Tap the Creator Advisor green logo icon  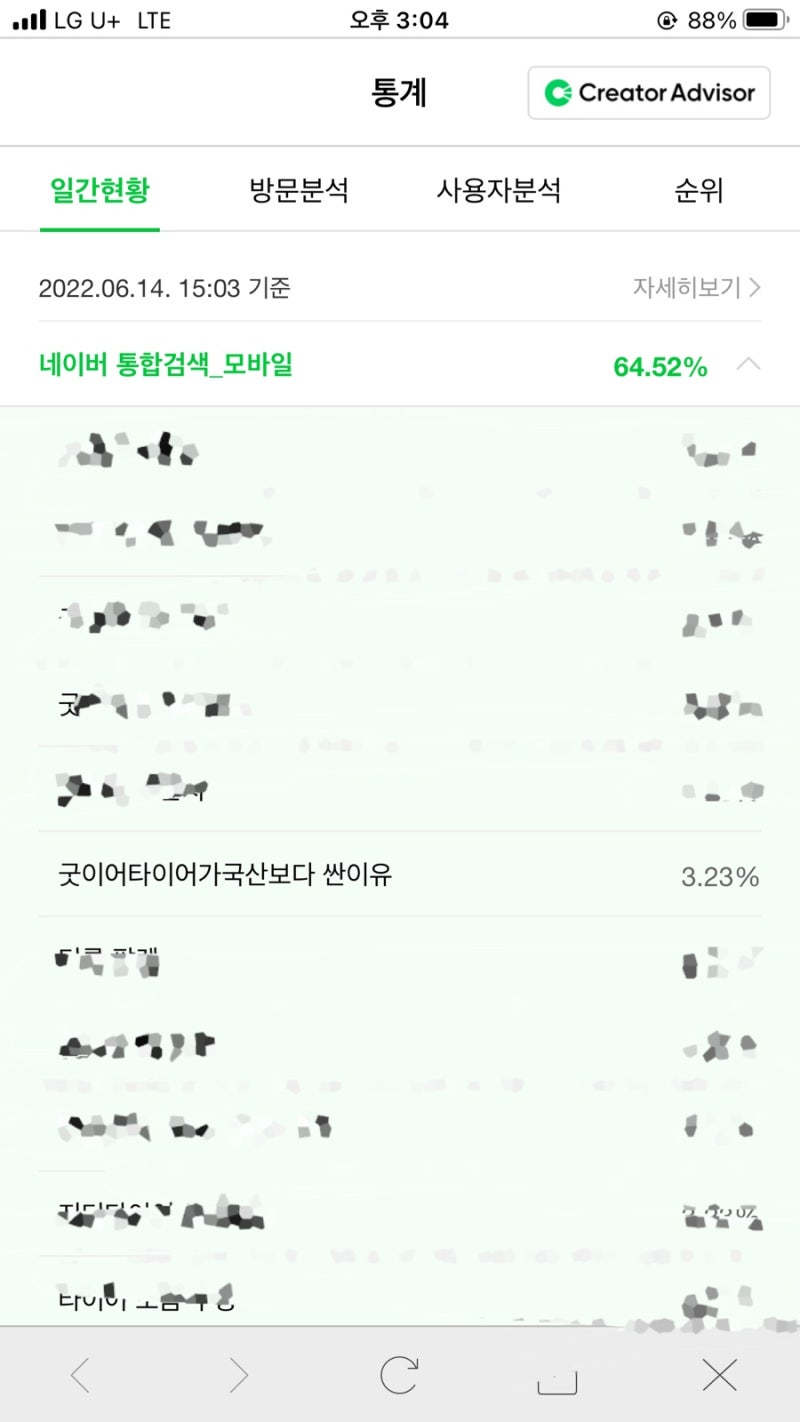[x=560, y=93]
